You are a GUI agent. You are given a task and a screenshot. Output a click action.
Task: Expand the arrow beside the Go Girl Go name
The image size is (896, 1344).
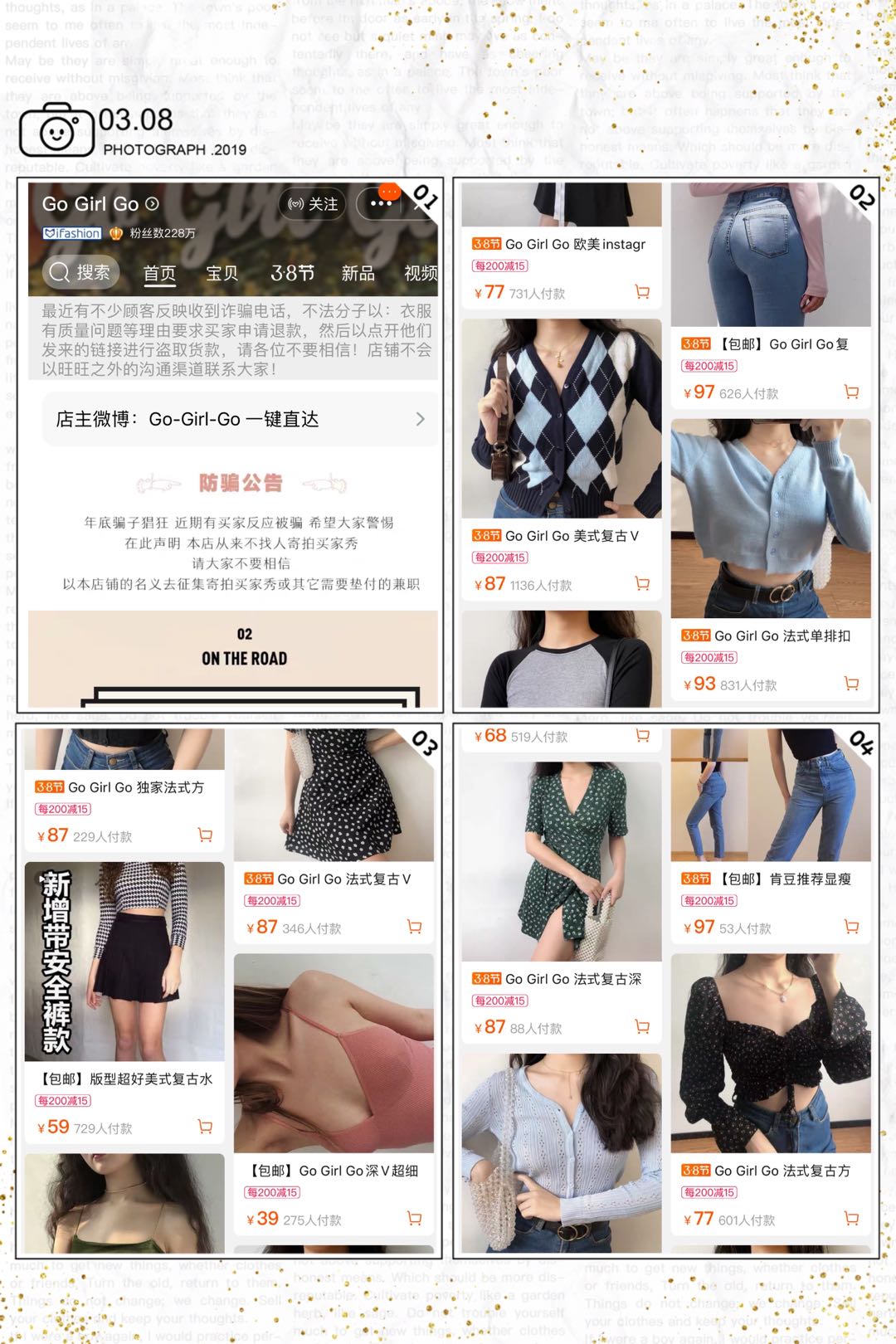[152, 203]
